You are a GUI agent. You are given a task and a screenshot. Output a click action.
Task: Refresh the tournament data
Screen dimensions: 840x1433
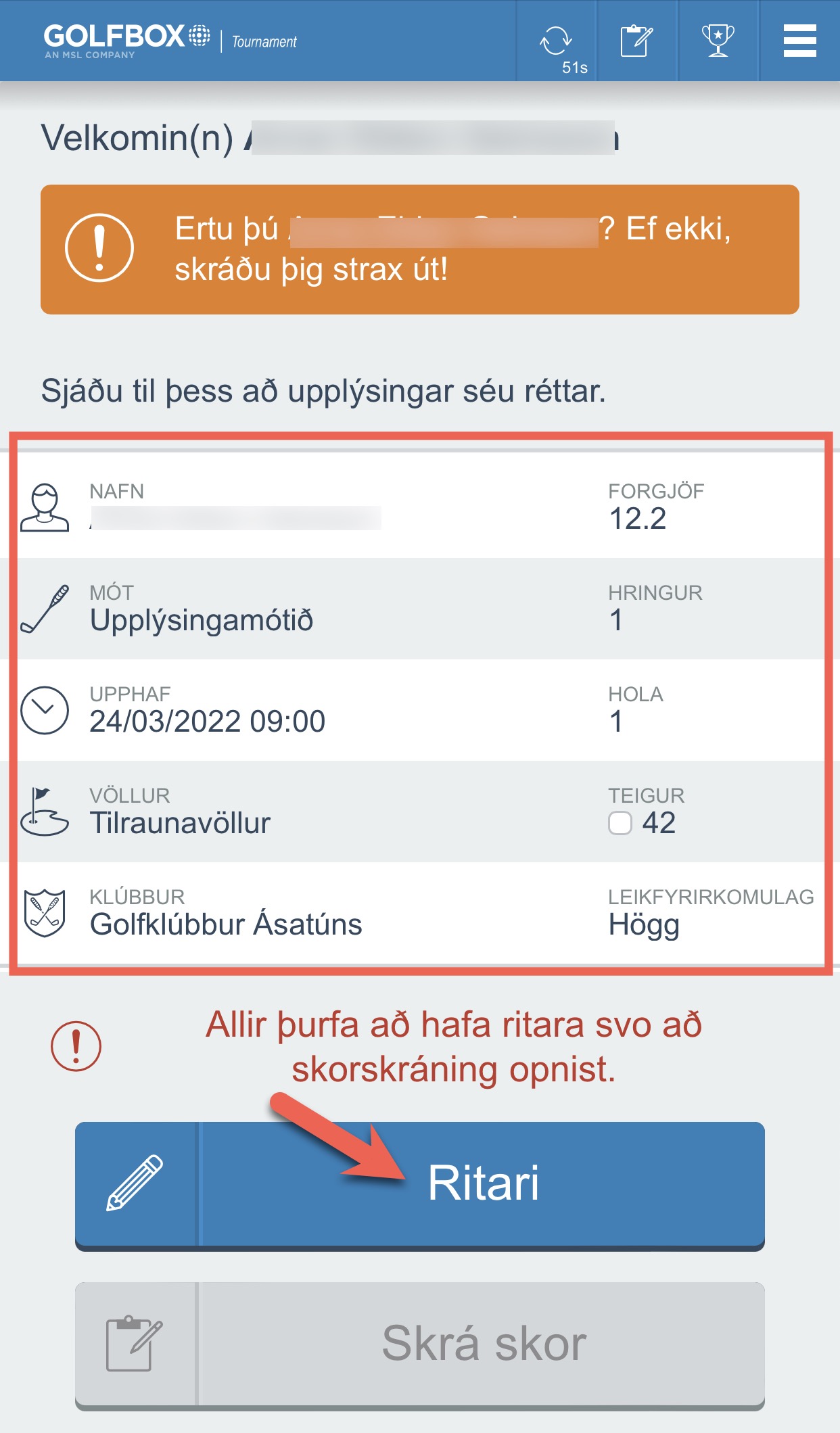tap(556, 41)
